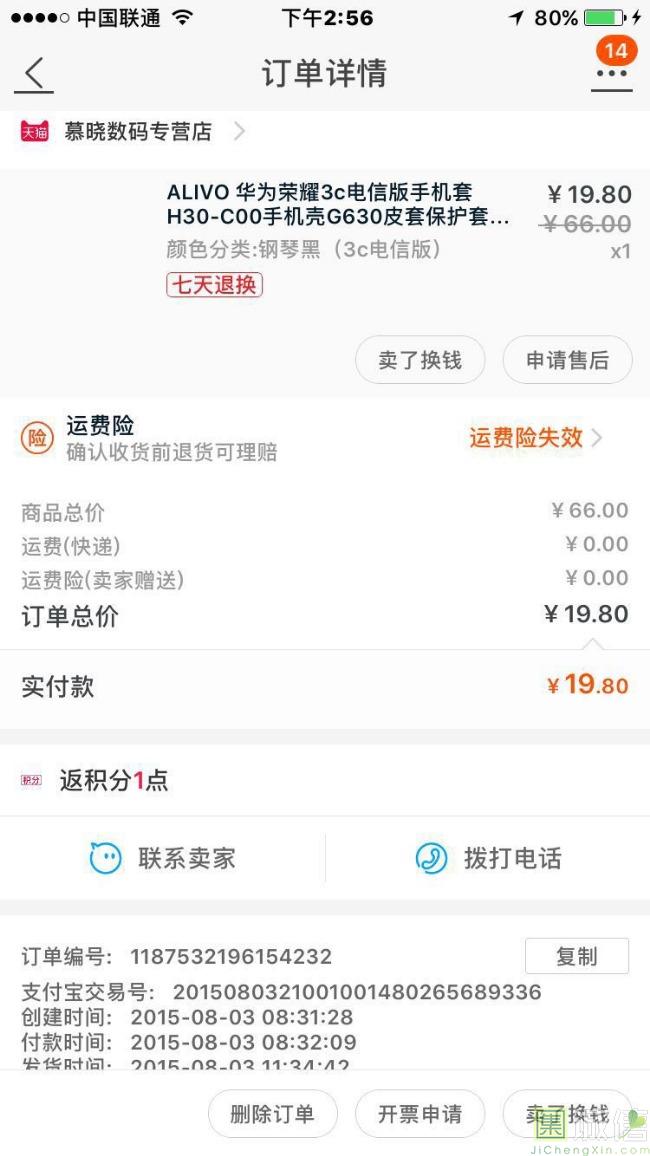The width and height of the screenshot is (650, 1156).
Task: Go back using the top-left arrow
Action: point(34,74)
